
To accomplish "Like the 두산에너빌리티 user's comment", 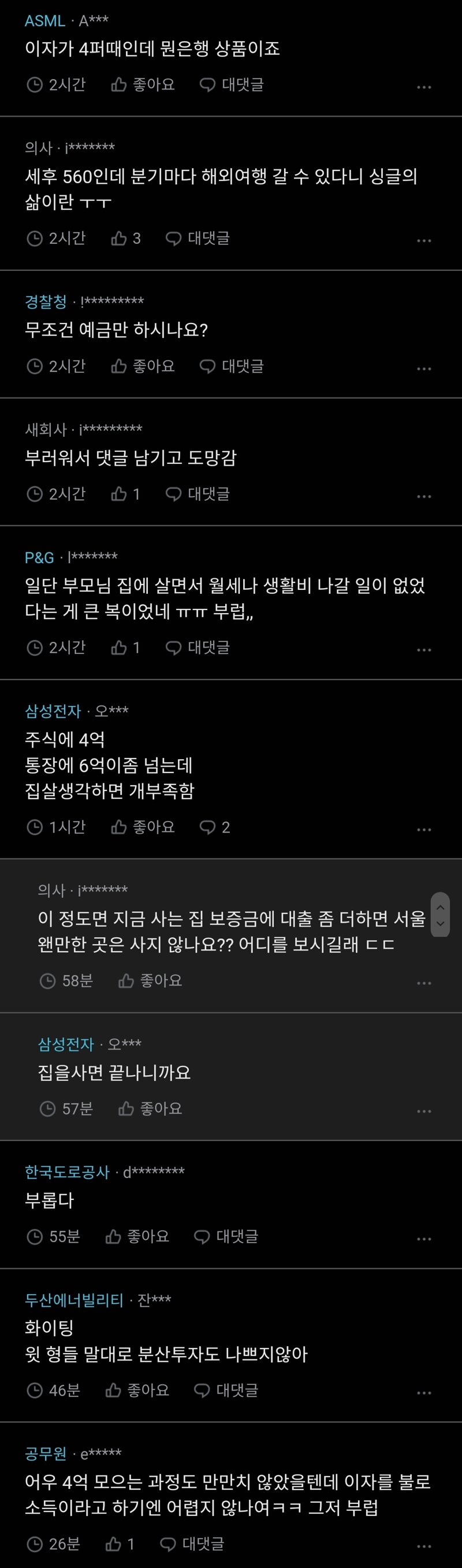I will coord(137,1390).
